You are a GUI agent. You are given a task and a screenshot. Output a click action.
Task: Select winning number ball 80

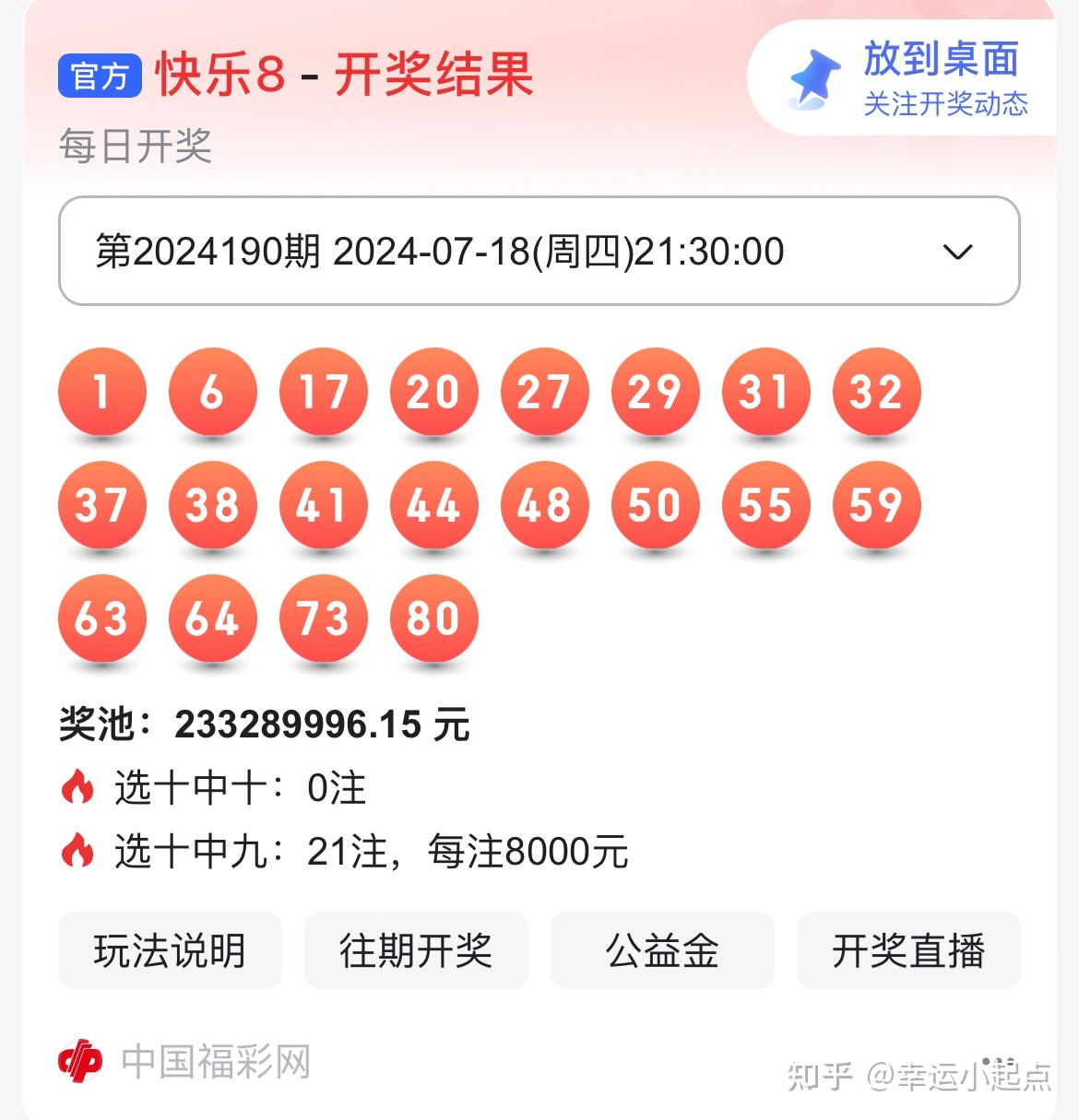click(433, 619)
